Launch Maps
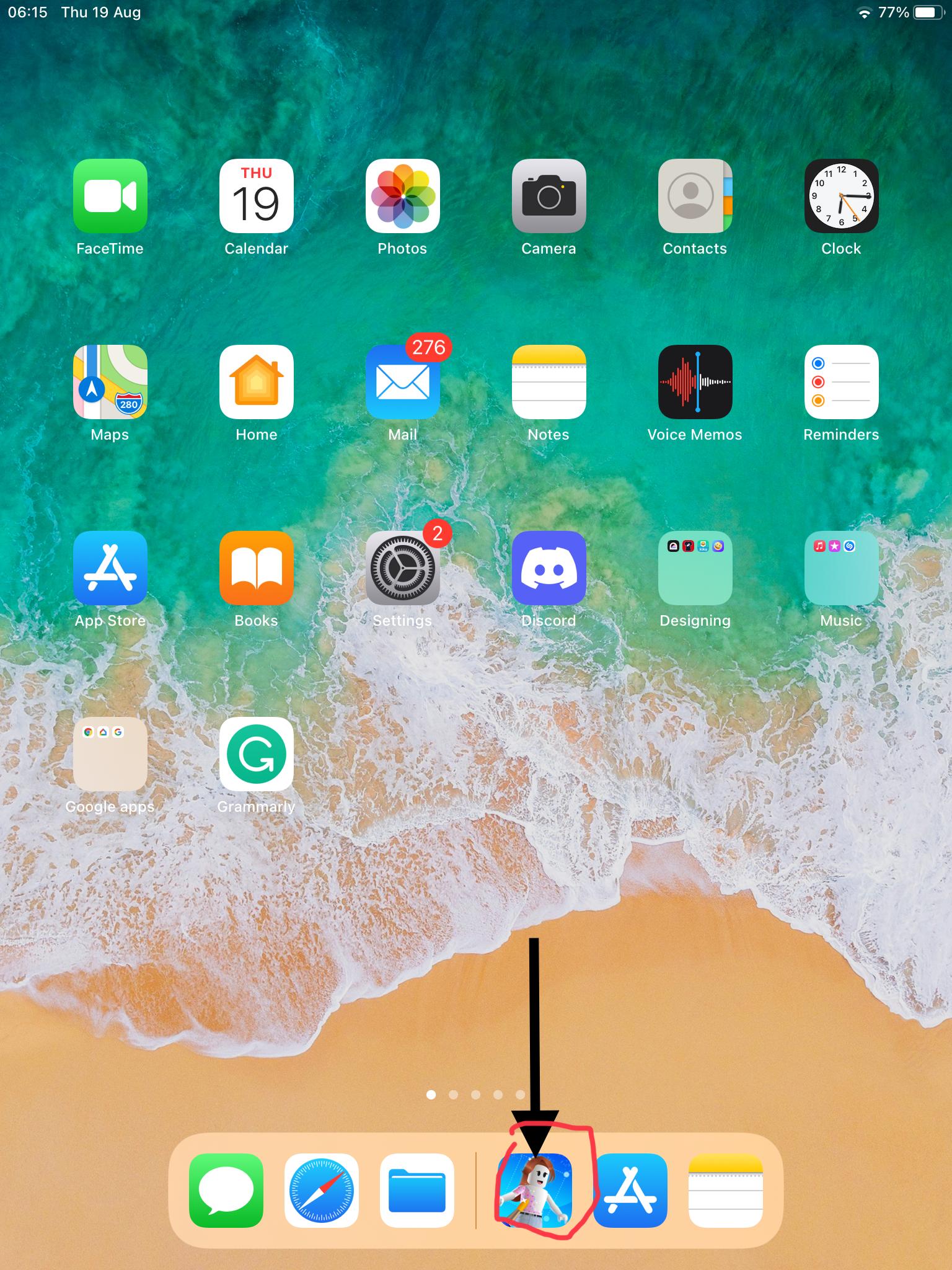 110,382
